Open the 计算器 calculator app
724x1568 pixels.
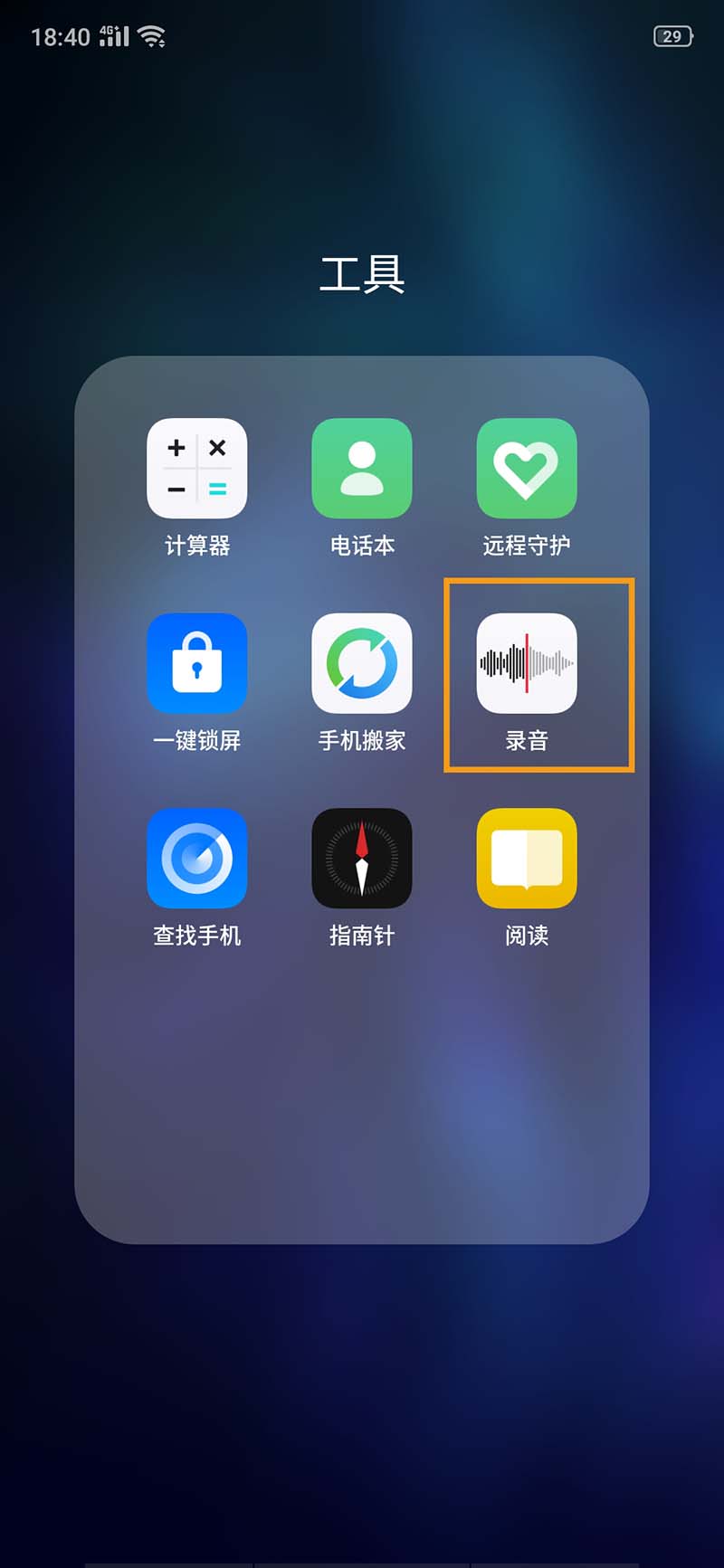197,469
